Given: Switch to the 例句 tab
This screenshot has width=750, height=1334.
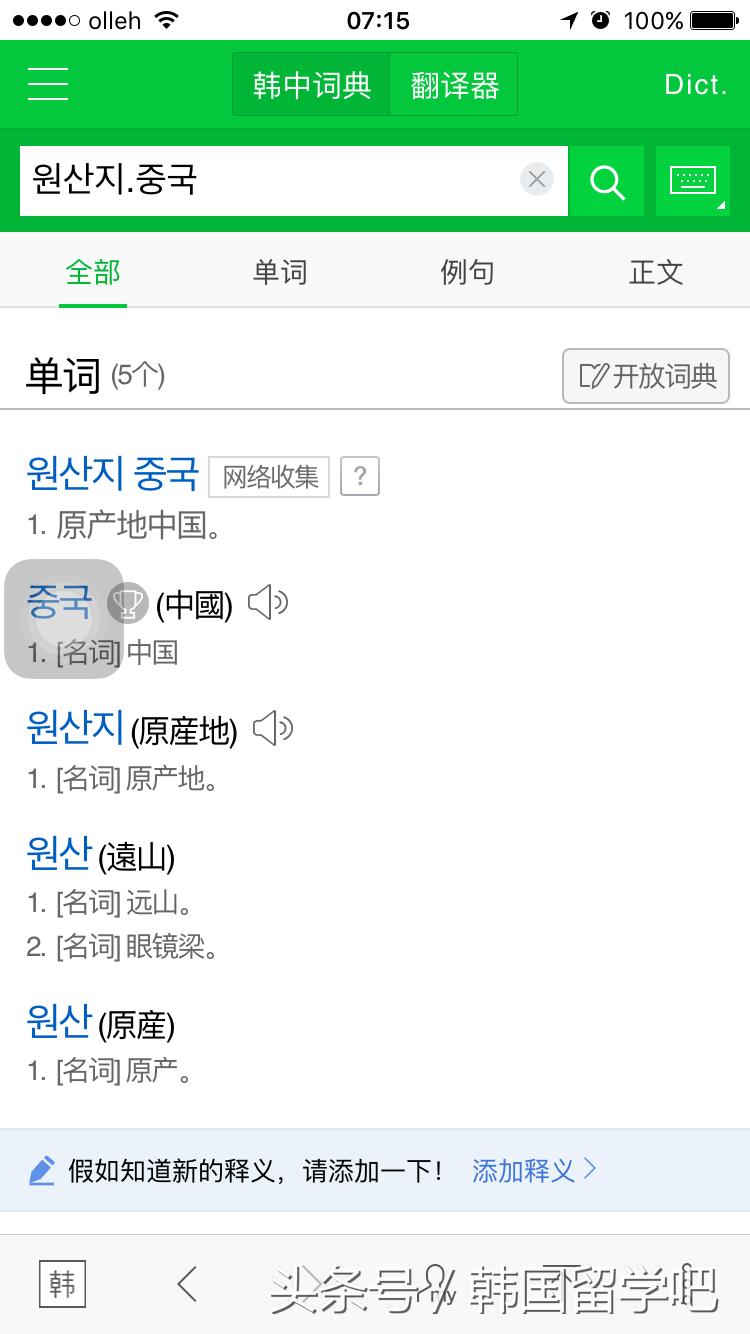Looking at the screenshot, I should tap(466, 271).
